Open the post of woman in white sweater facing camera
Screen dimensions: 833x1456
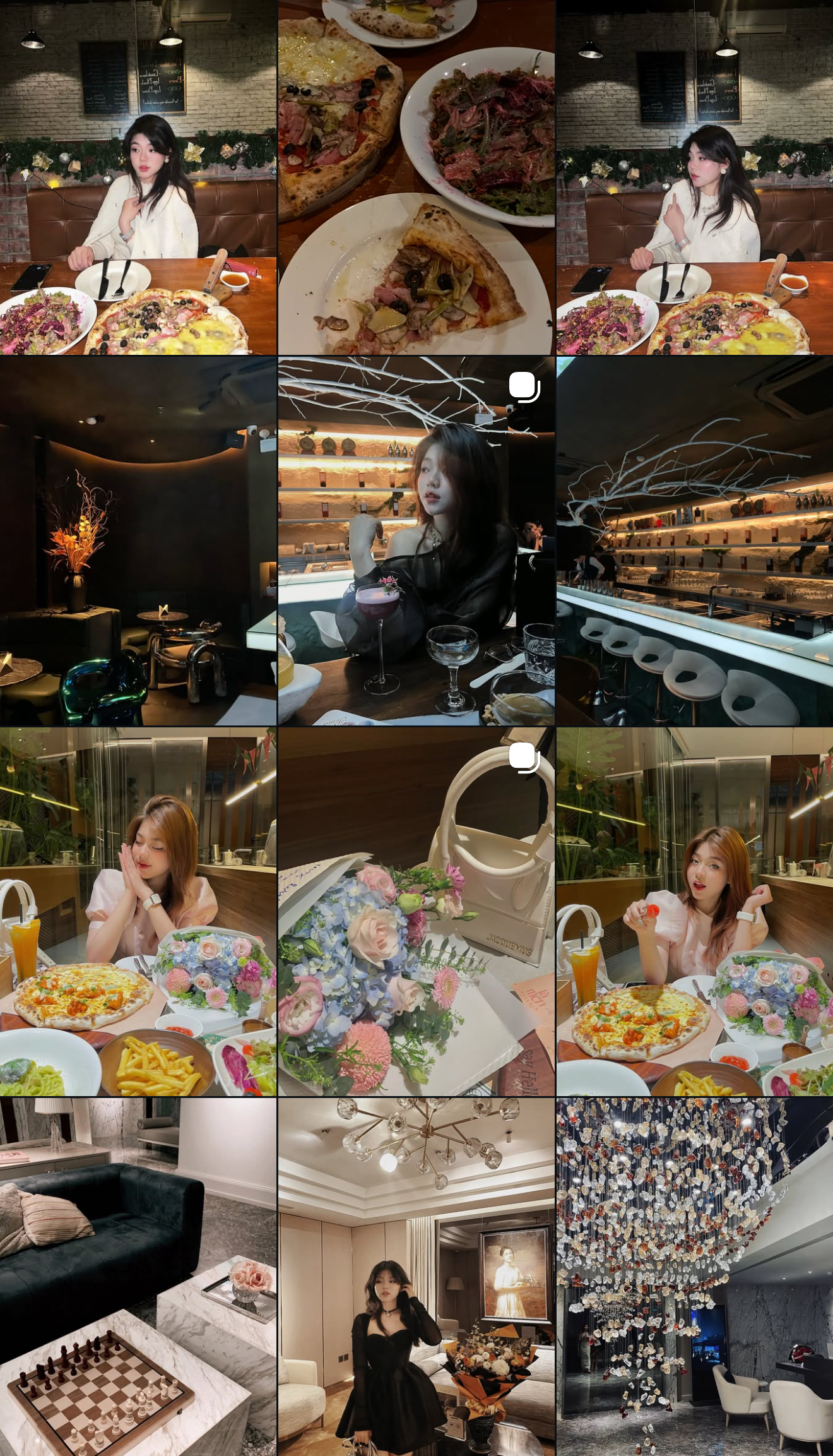[138, 177]
